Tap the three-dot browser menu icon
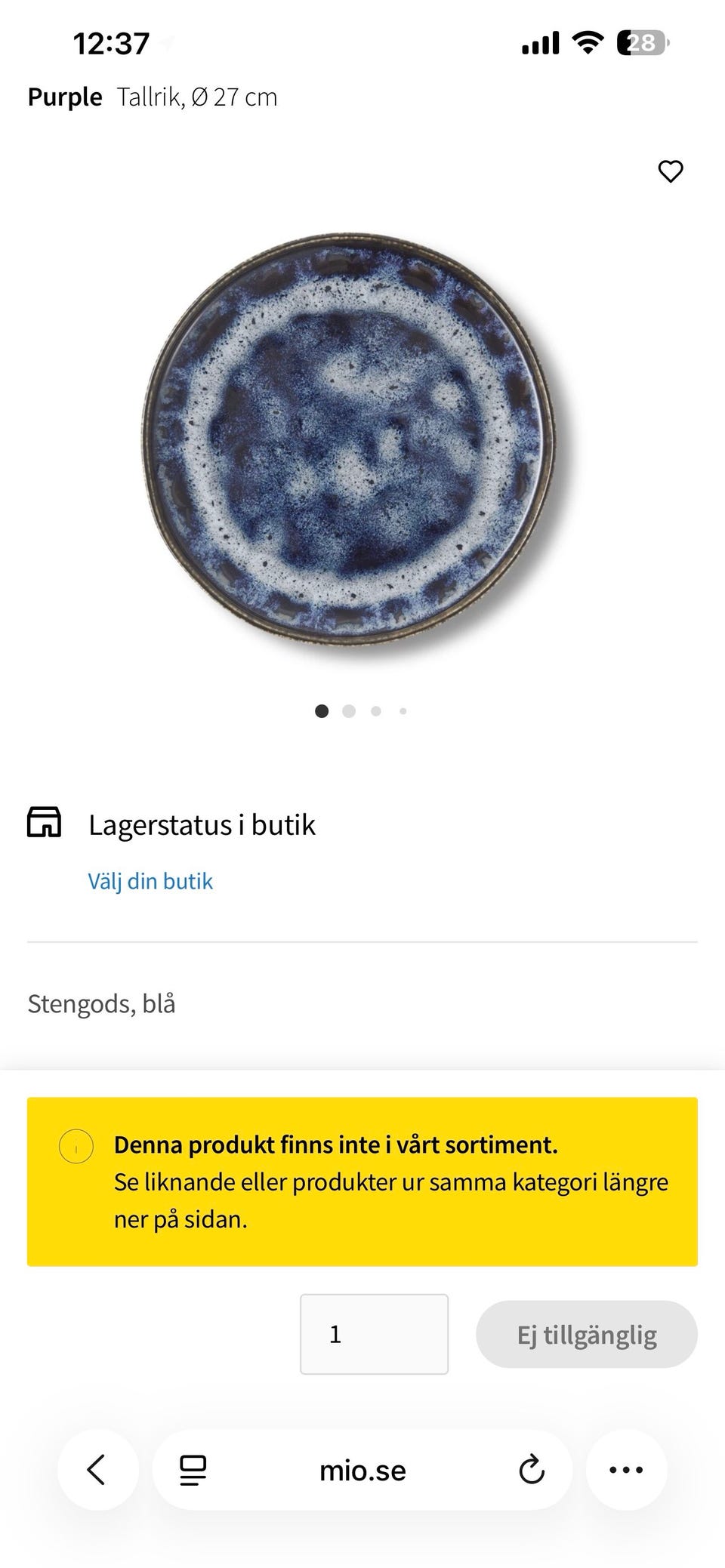The width and height of the screenshot is (725, 1568). (x=626, y=1469)
